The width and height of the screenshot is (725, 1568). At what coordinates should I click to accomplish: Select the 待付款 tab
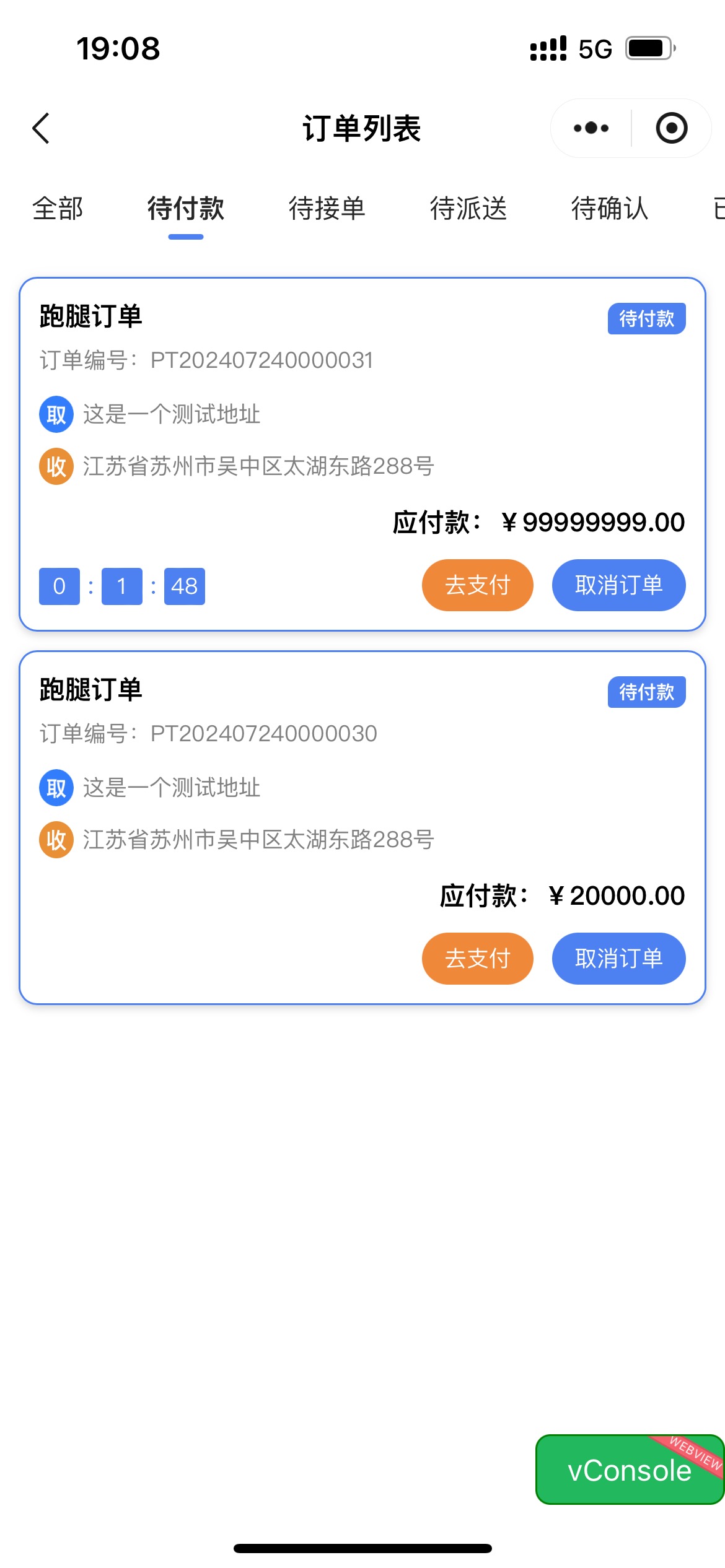point(185,209)
